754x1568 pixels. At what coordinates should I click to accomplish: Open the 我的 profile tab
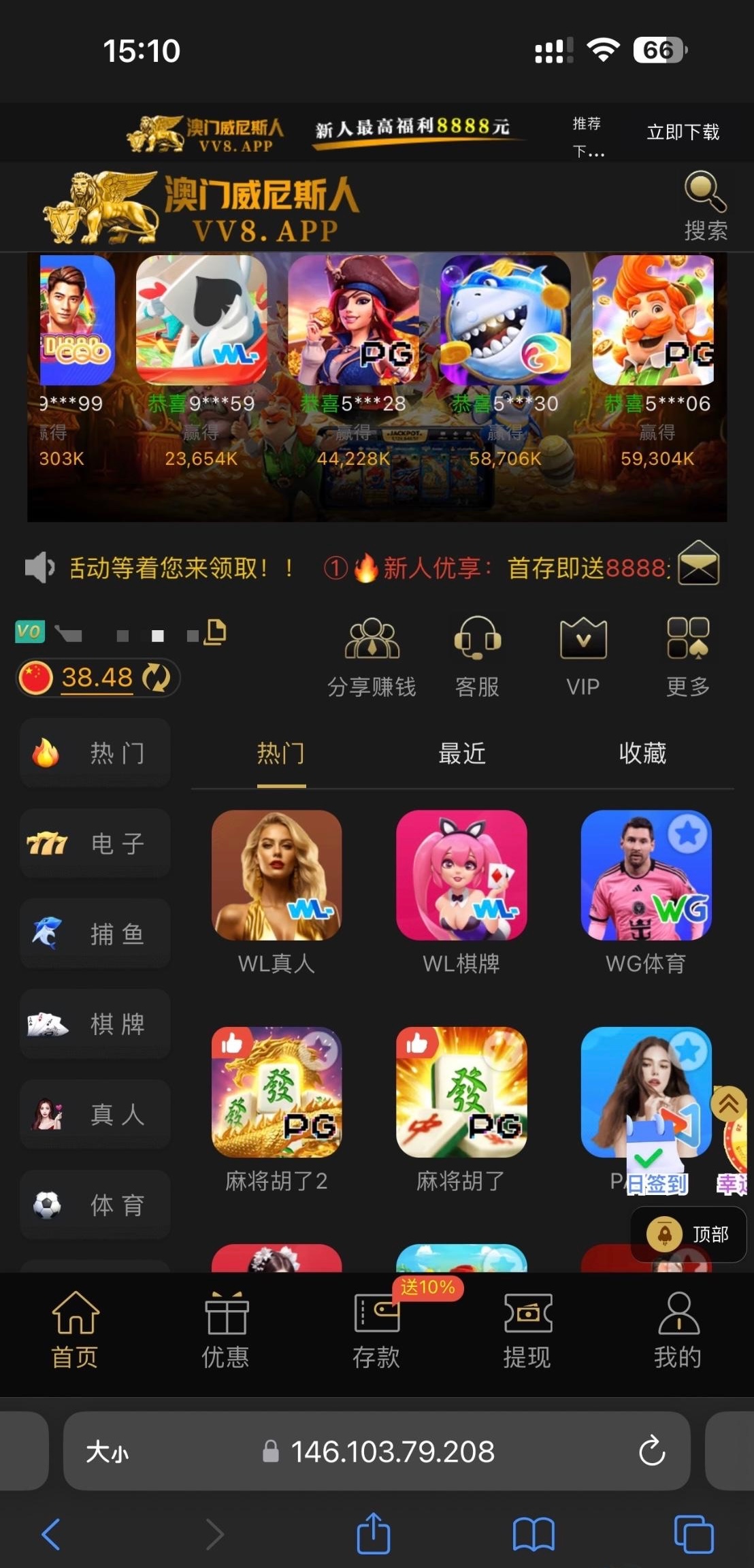[x=678, y=1330]
